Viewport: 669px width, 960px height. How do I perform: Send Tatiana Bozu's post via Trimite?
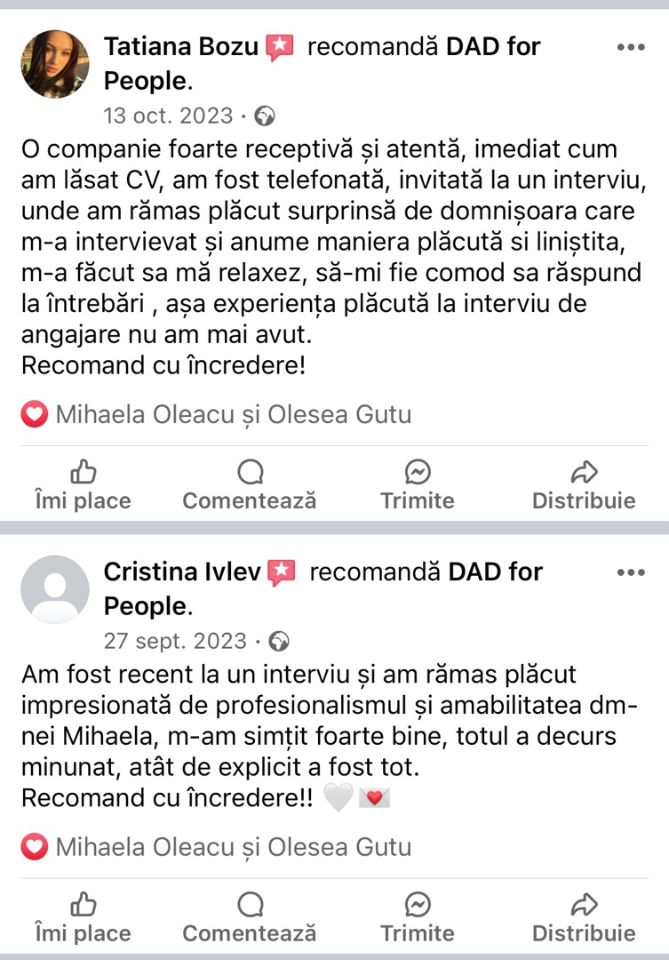pyautogui.click(x=417, y=485)
